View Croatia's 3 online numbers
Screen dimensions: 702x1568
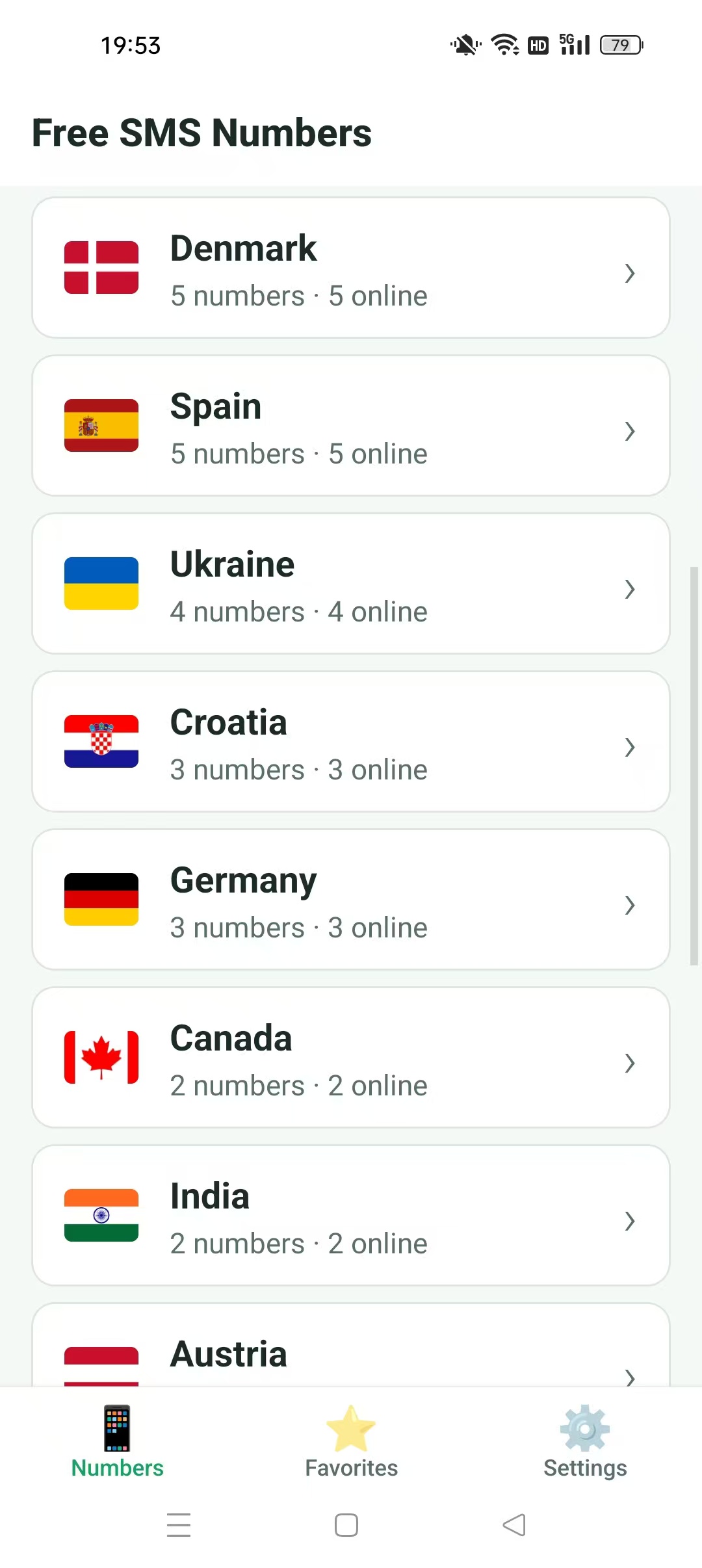351,742
